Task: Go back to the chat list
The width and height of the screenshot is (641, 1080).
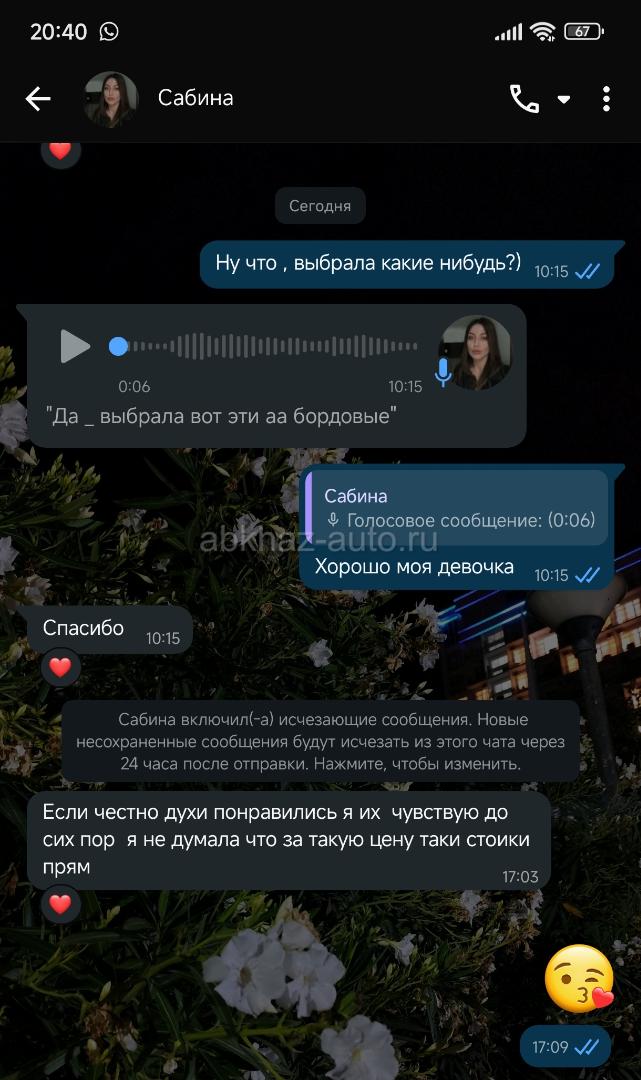Action: click(38, 98)
